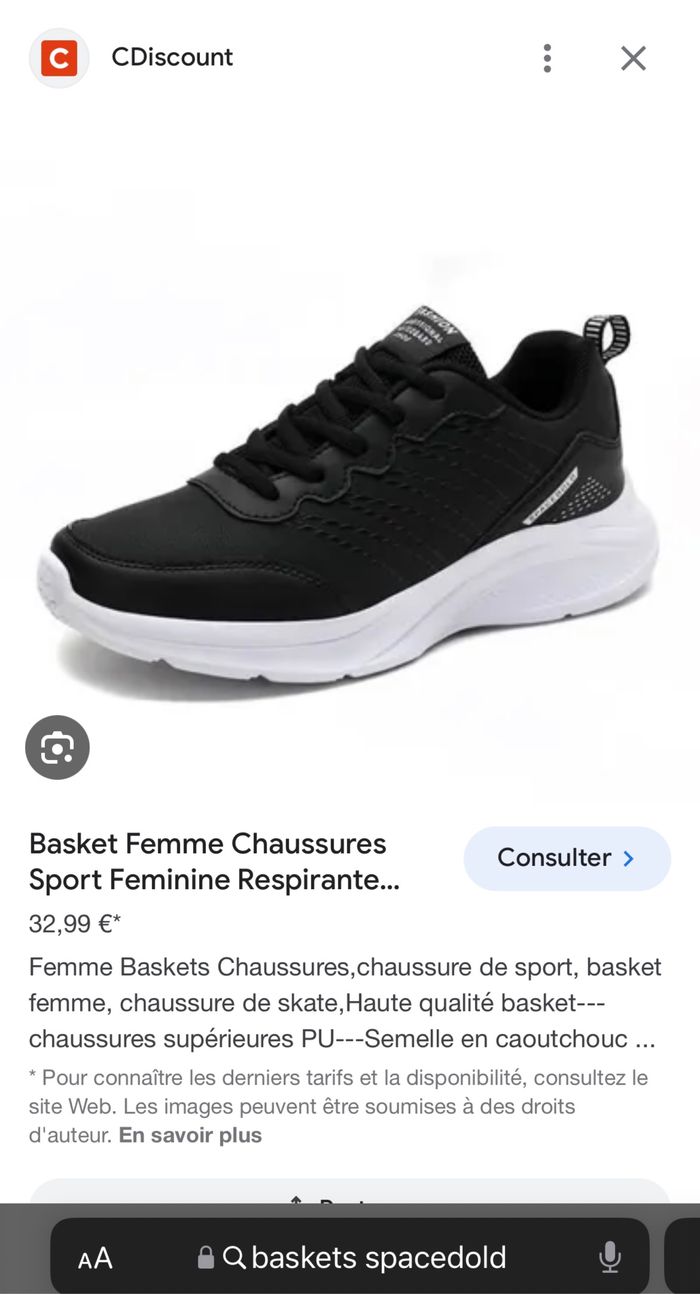The width and height of the screenshot is (700, 1294).
Task: Follow the "En savoir plus" link
Action: point(190,1135)
